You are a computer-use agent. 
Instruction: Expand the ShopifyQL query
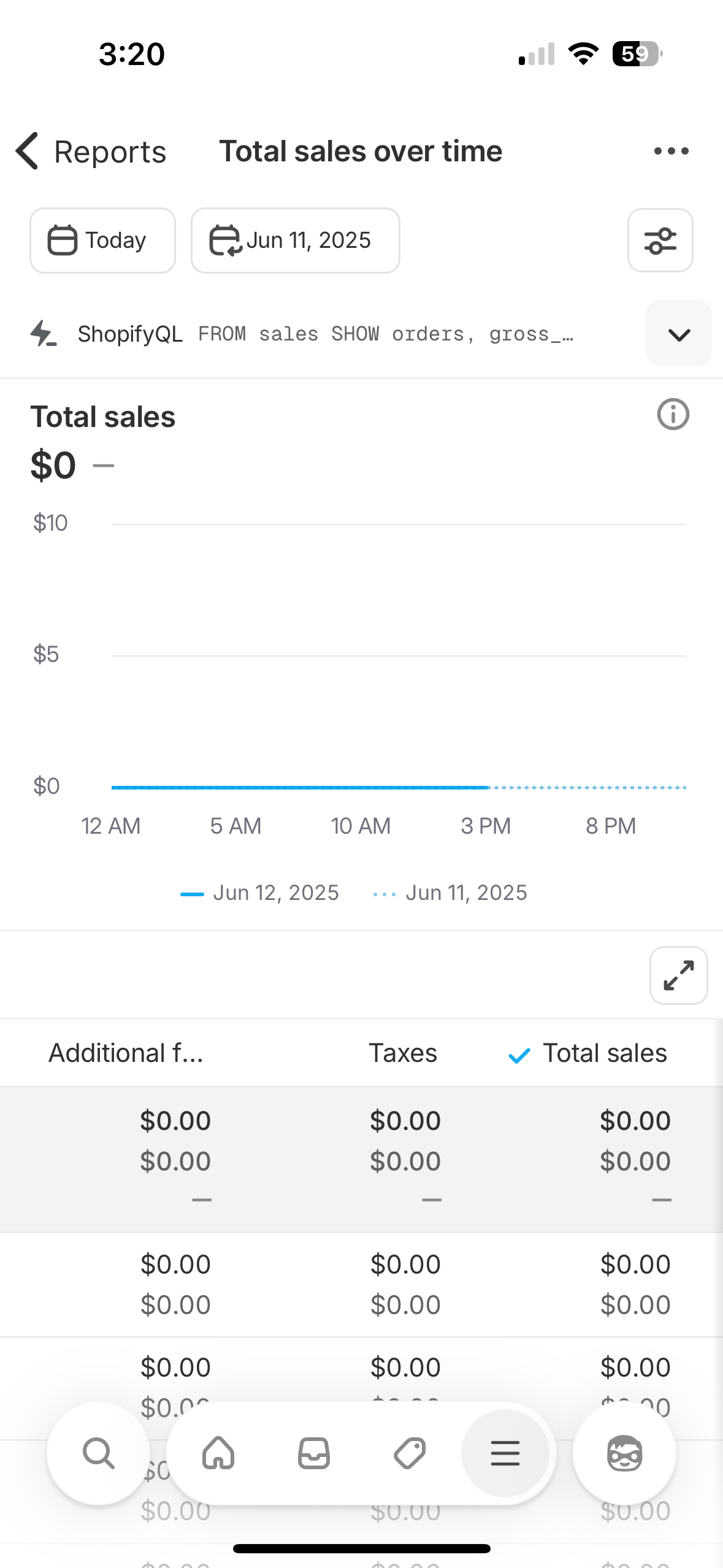[678, 334]
